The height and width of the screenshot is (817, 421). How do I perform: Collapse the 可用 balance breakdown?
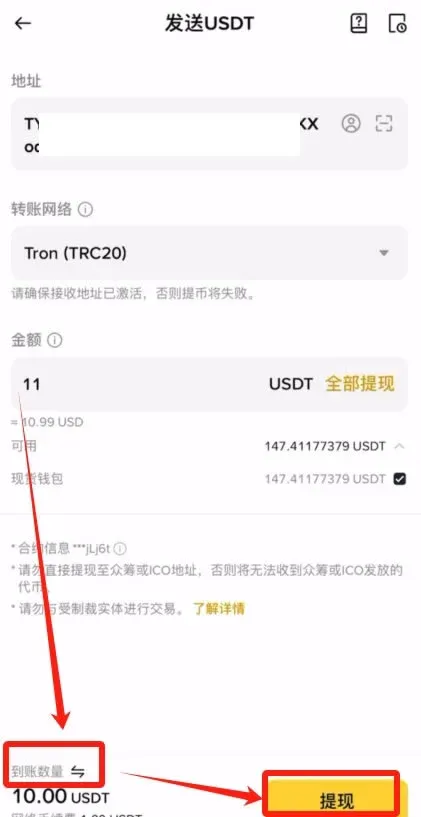(x=399, y=447)
